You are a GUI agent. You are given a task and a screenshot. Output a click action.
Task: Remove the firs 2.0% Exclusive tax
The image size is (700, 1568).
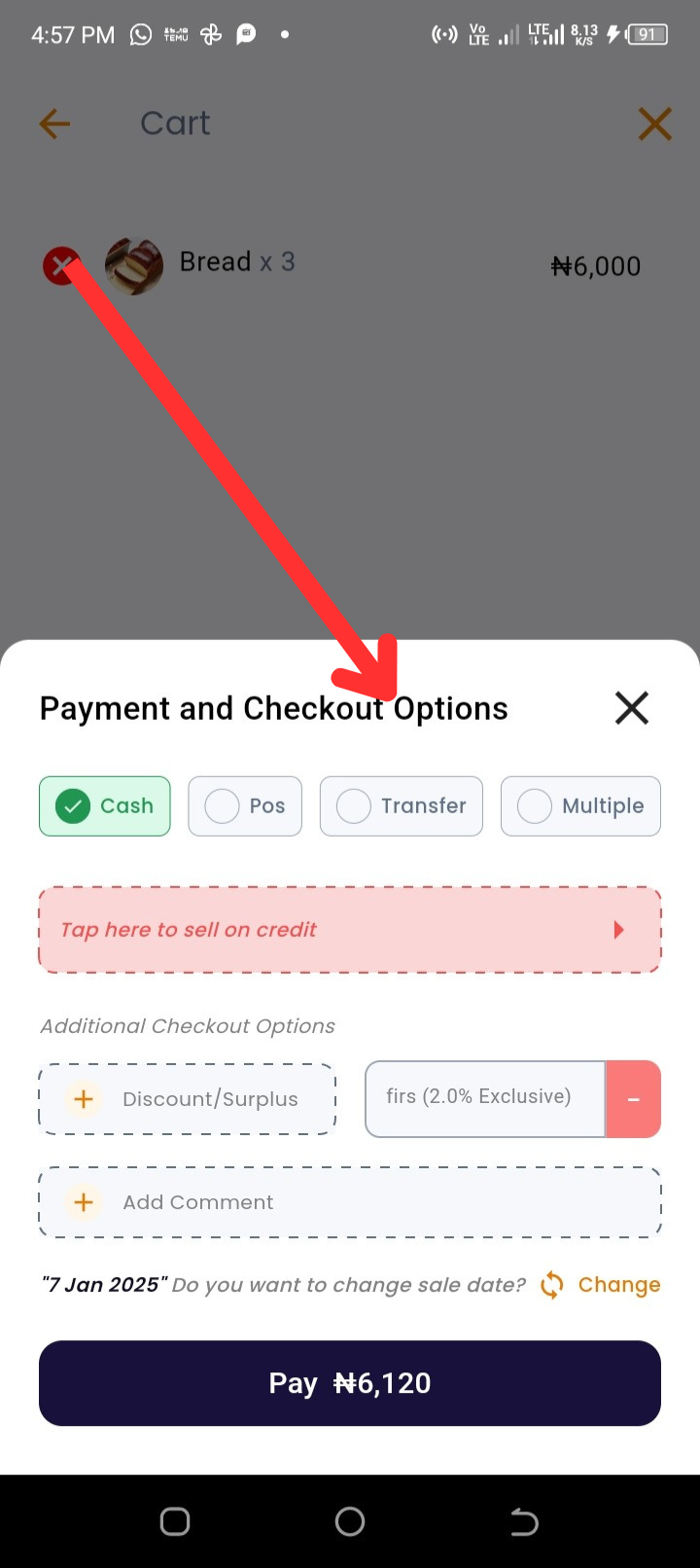(x=633, y=1099)
